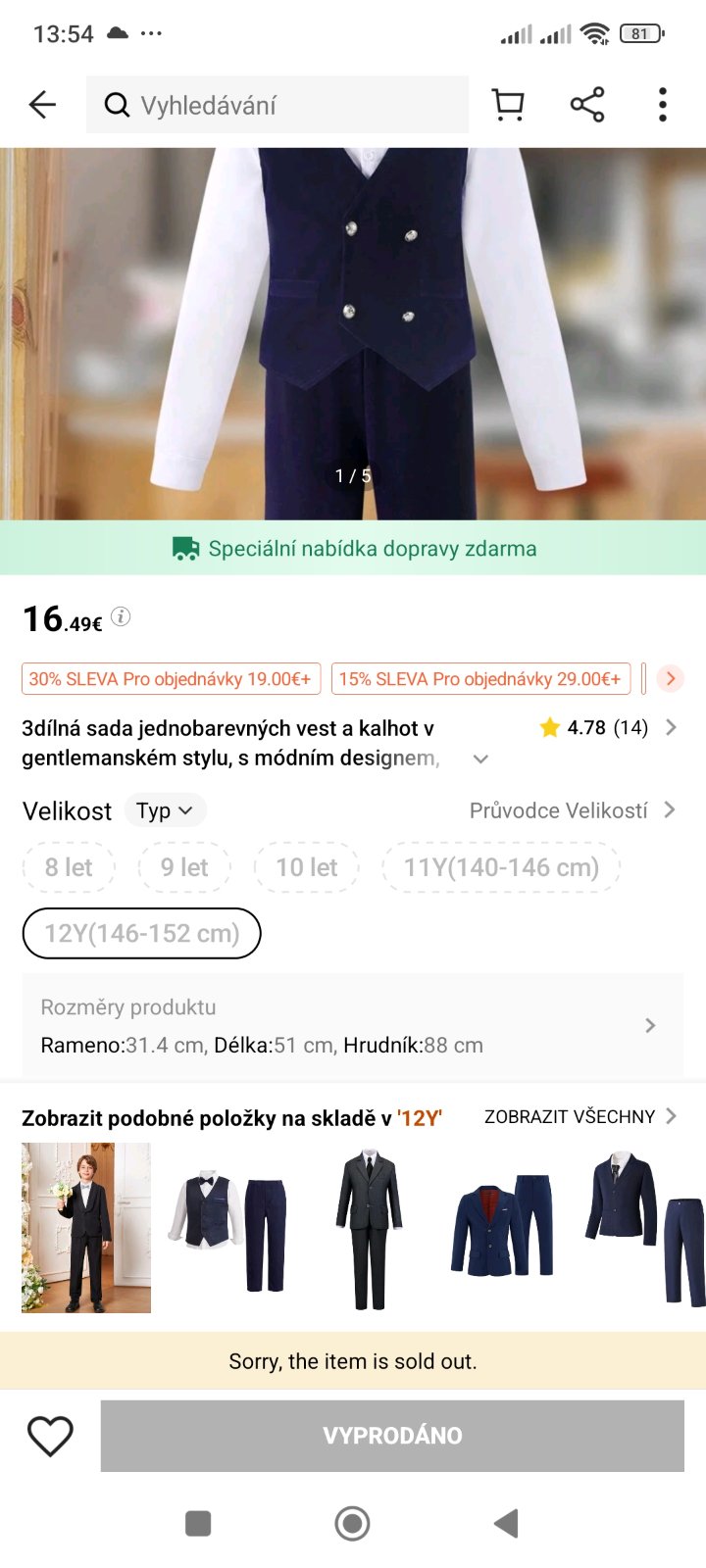Open Rozměry produktu measurements

click(352, 1026)
